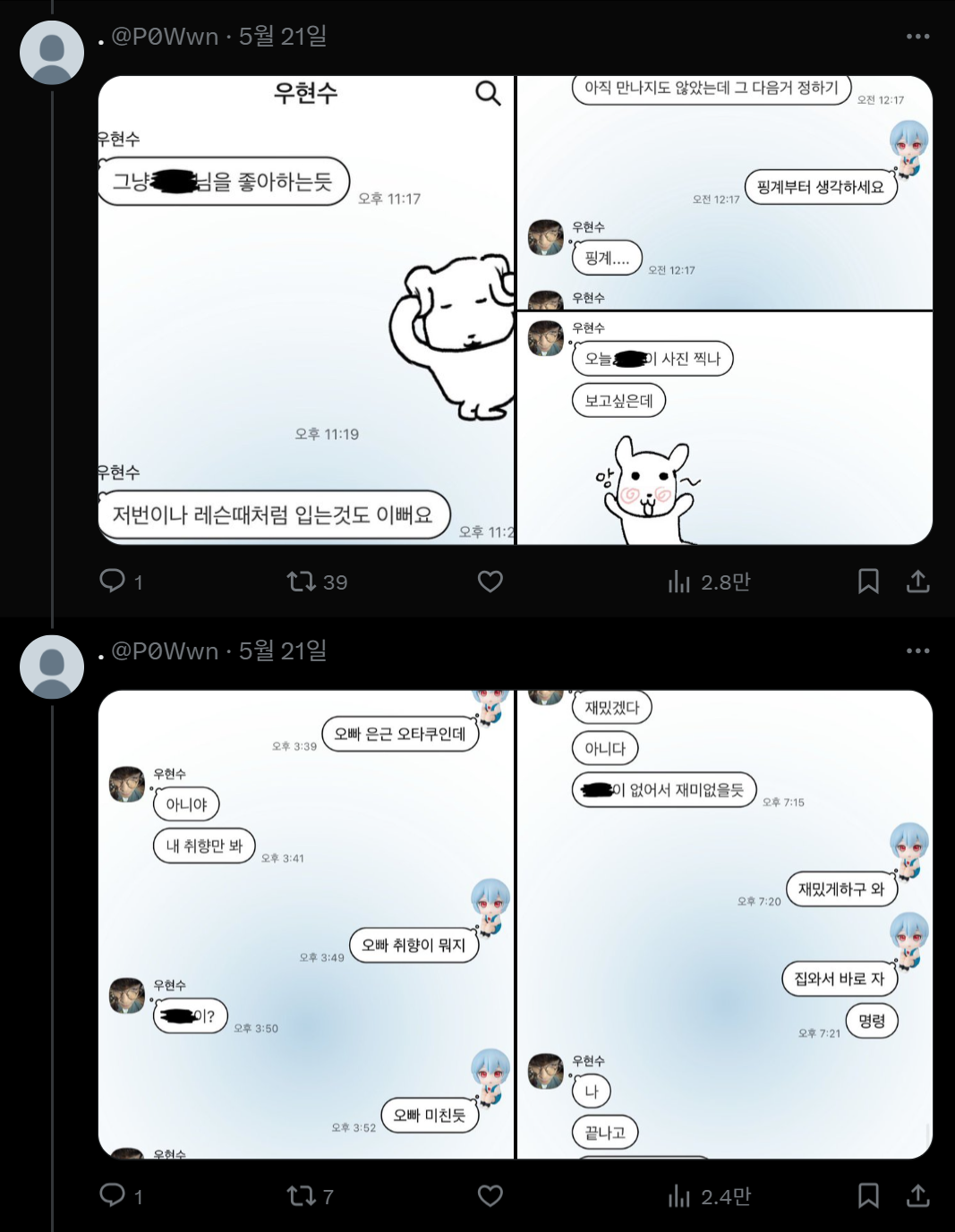Repost the post with 39 reposts
Viewport: 955px width, 1232px height.
pos(302,582)
